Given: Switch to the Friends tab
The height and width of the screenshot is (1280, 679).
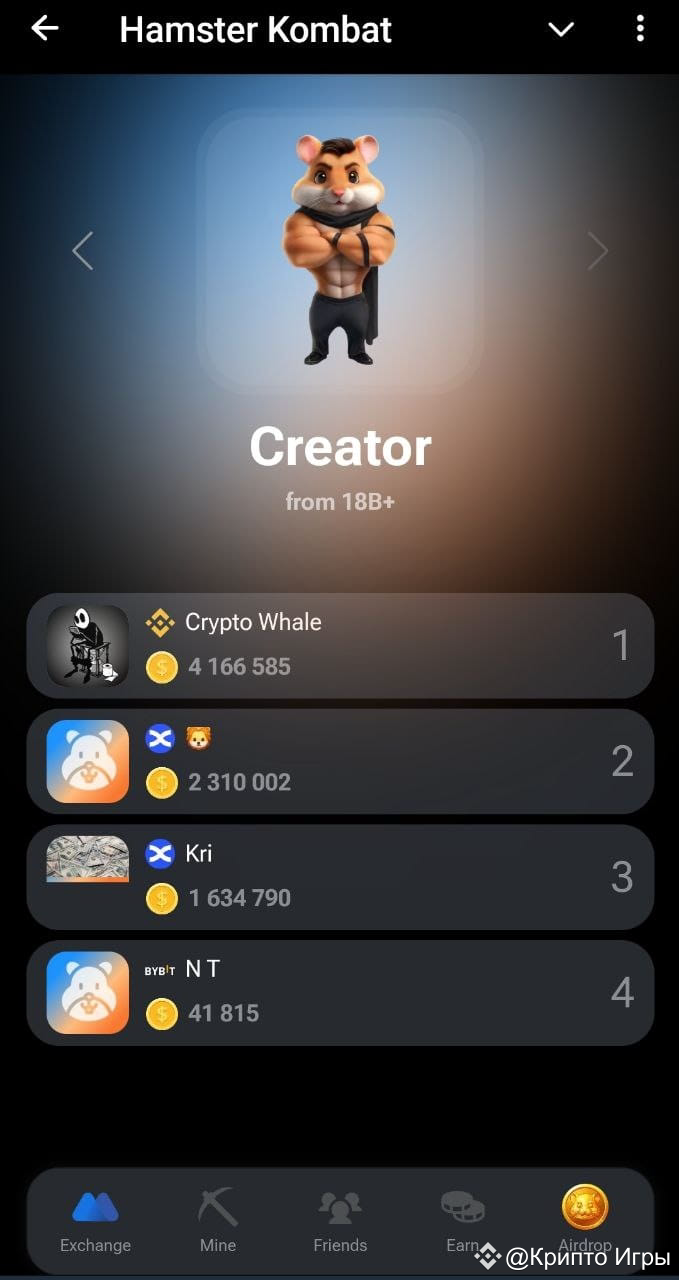Looking at the screenshot, I should point(340,1220).
